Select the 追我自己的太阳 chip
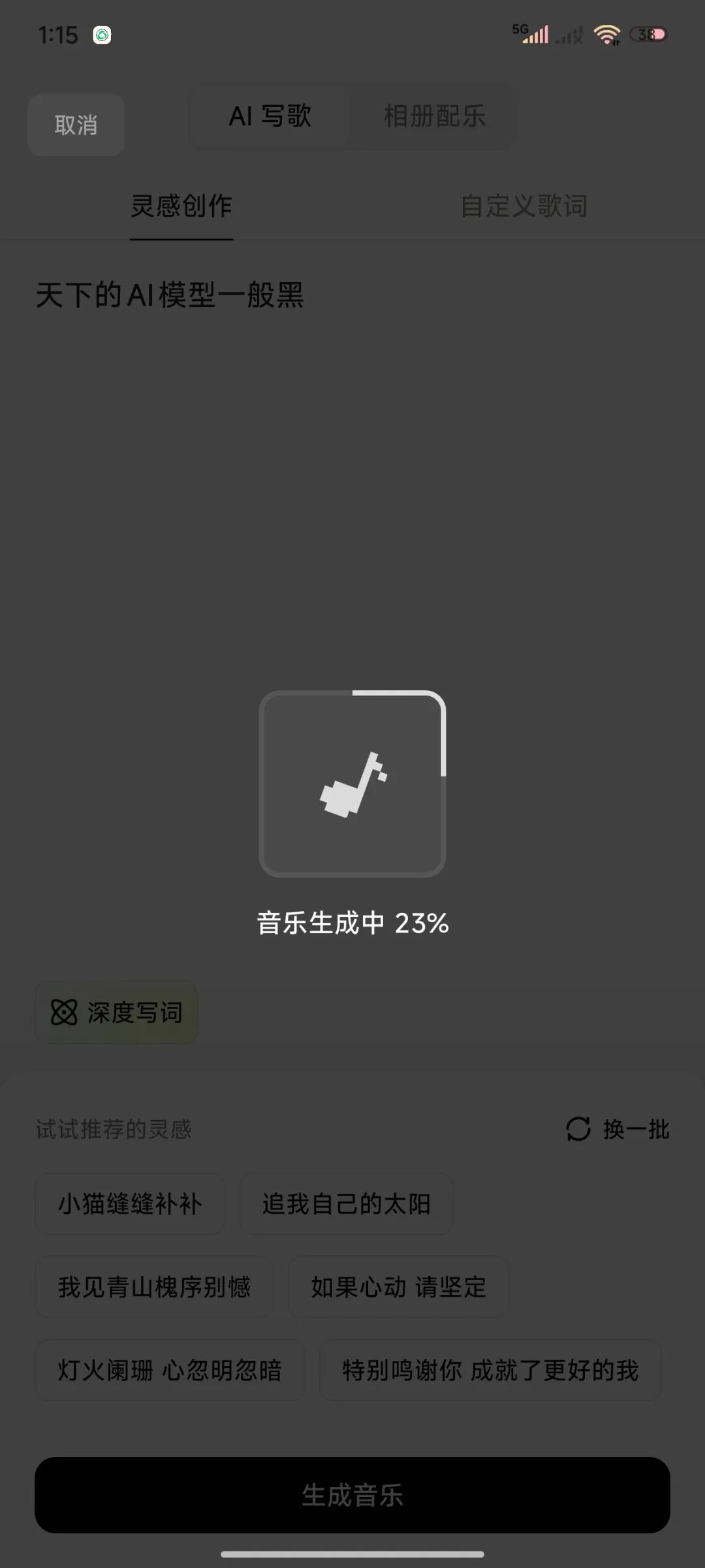705x1568 pixels. click(347, 1204)
